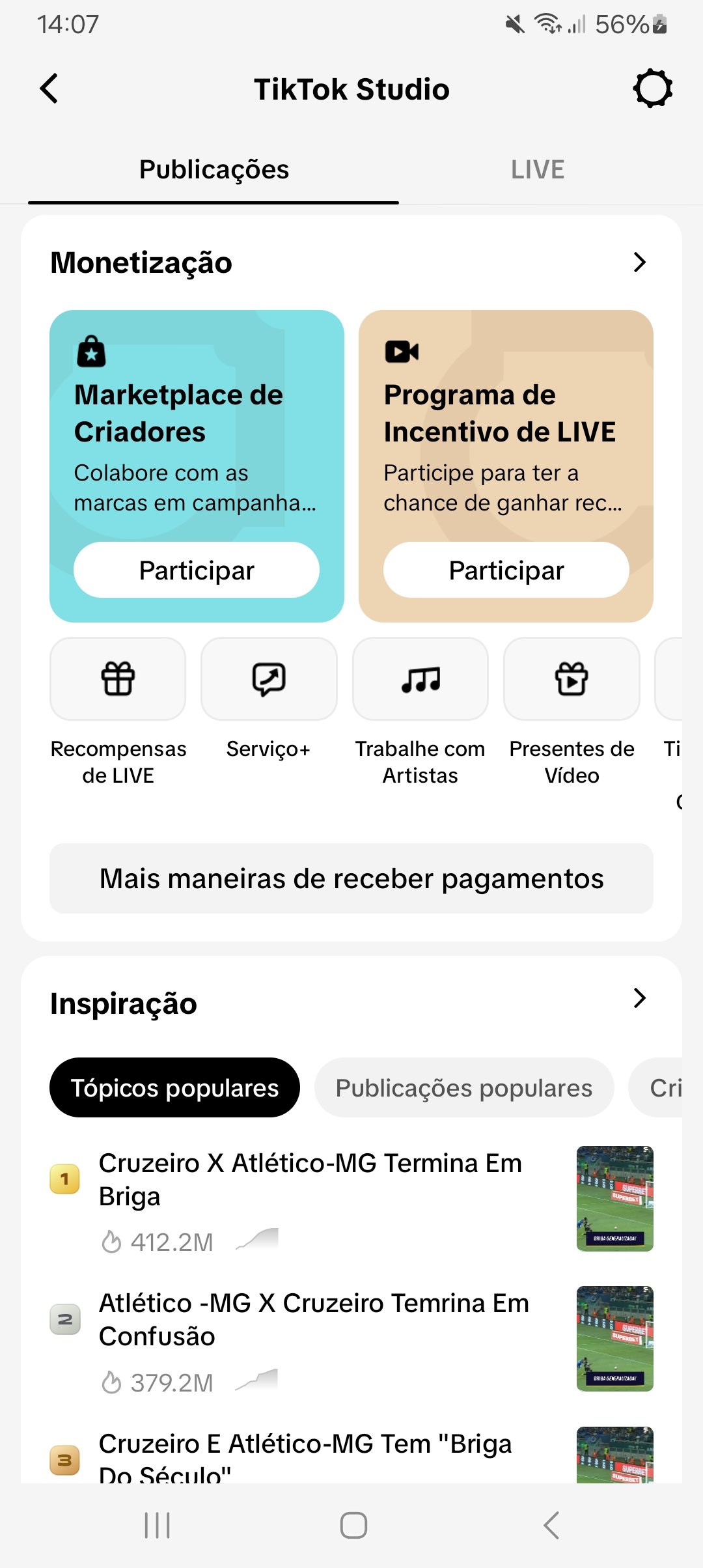Open topic Cruzeiro X Atlético-MG Termina Em Briga
The image size is (703, 1568).
310,1179
